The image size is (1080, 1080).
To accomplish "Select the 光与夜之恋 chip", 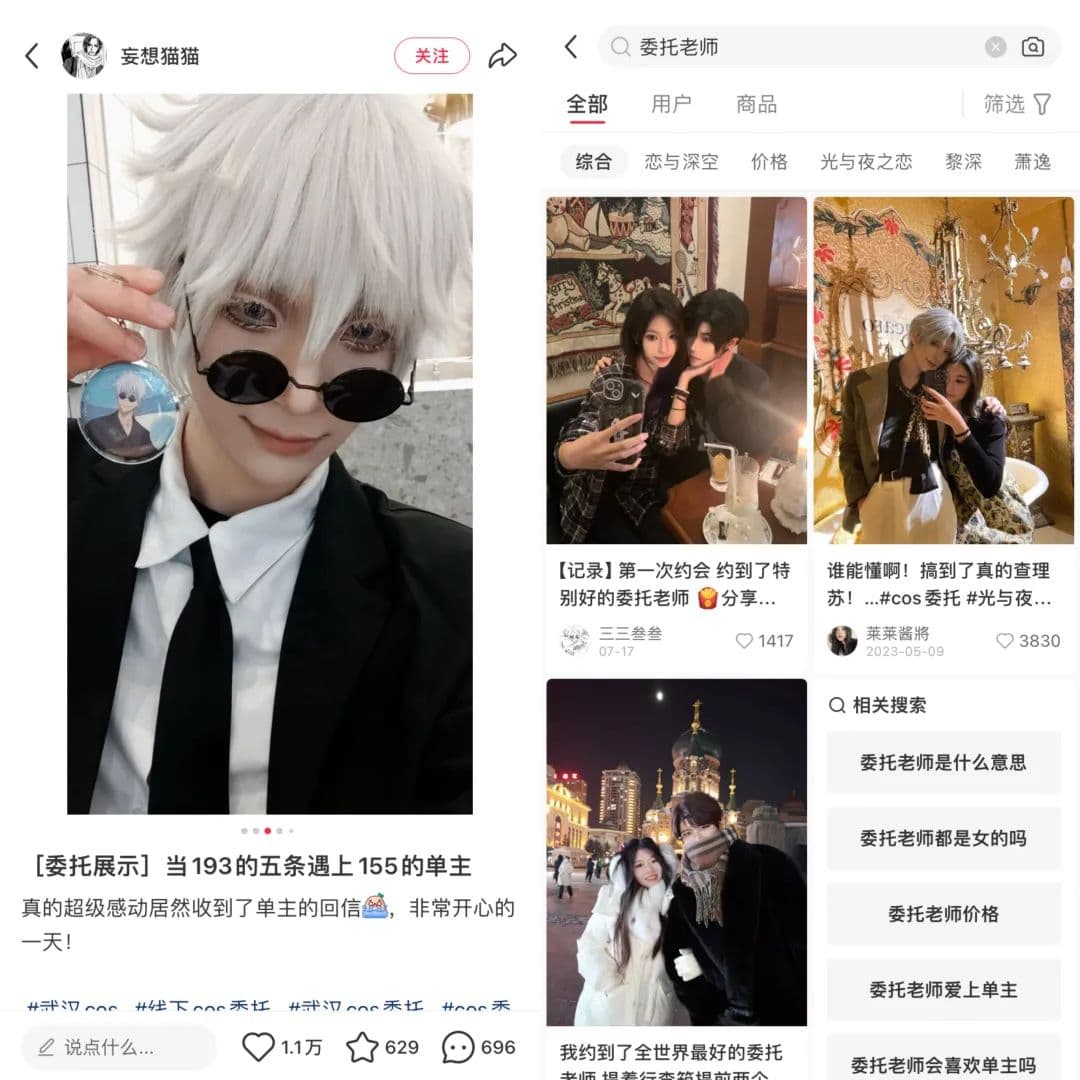I will pyautogui.click(x=866, y=162).
